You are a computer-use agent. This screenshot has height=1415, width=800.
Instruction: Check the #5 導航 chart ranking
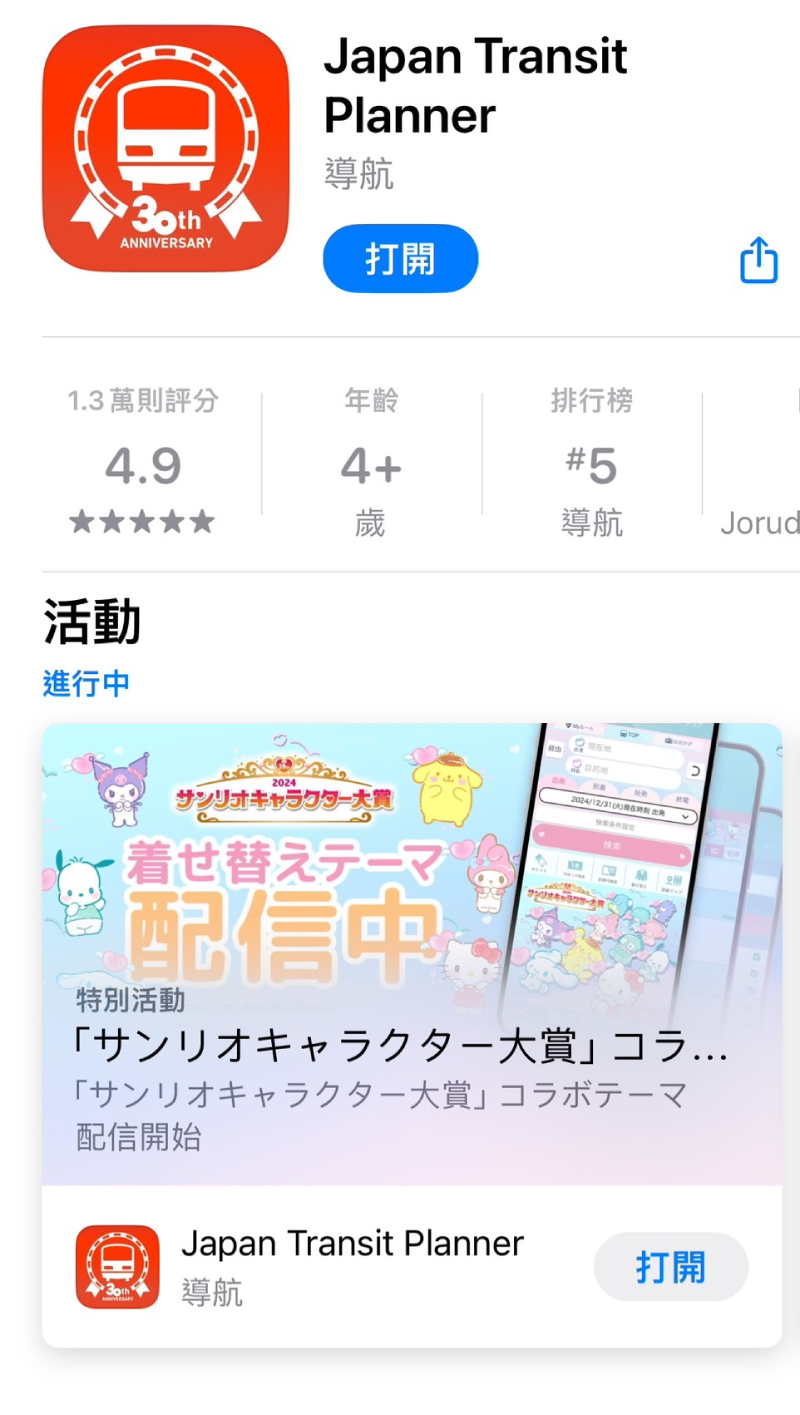click(x=591, y=462)
